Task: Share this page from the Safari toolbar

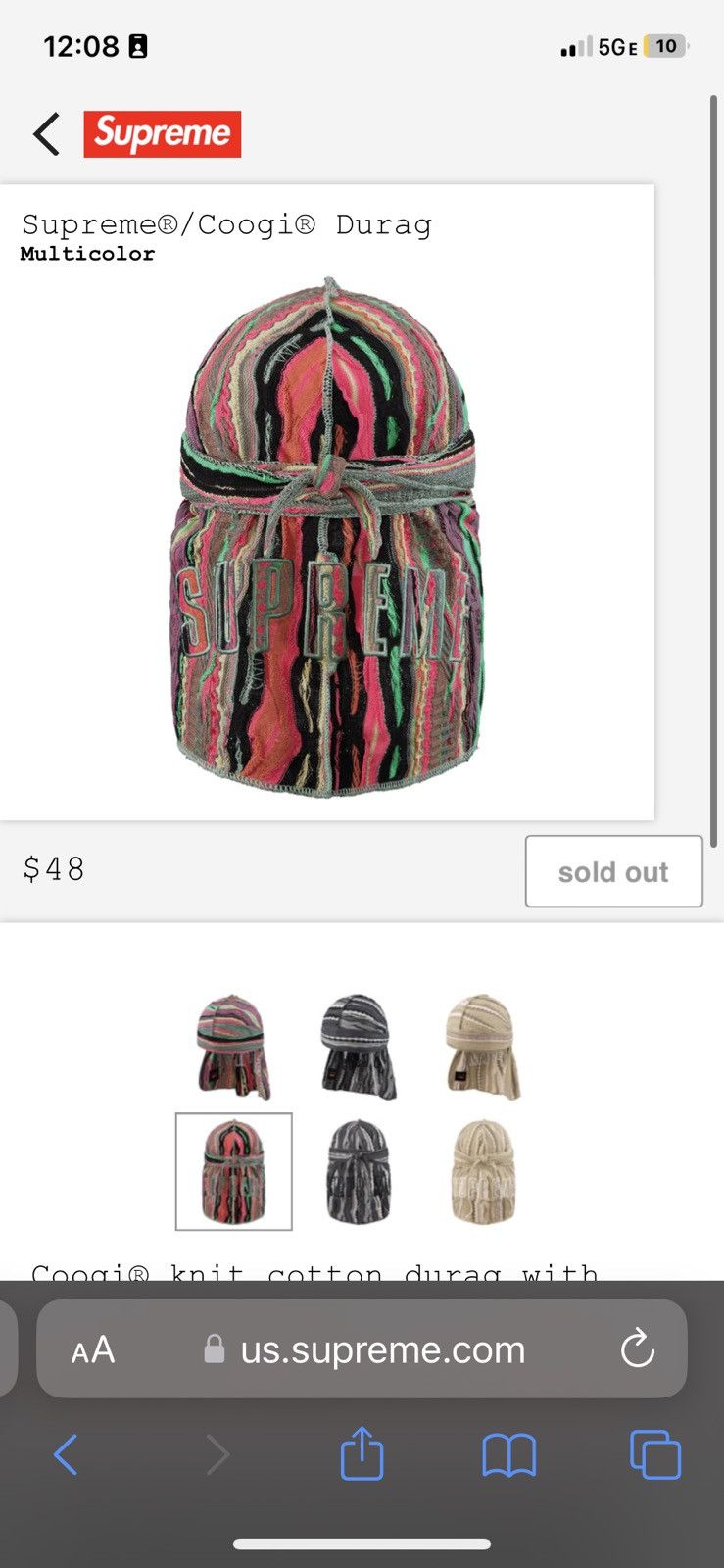Action: click(x=362, y=1452)
